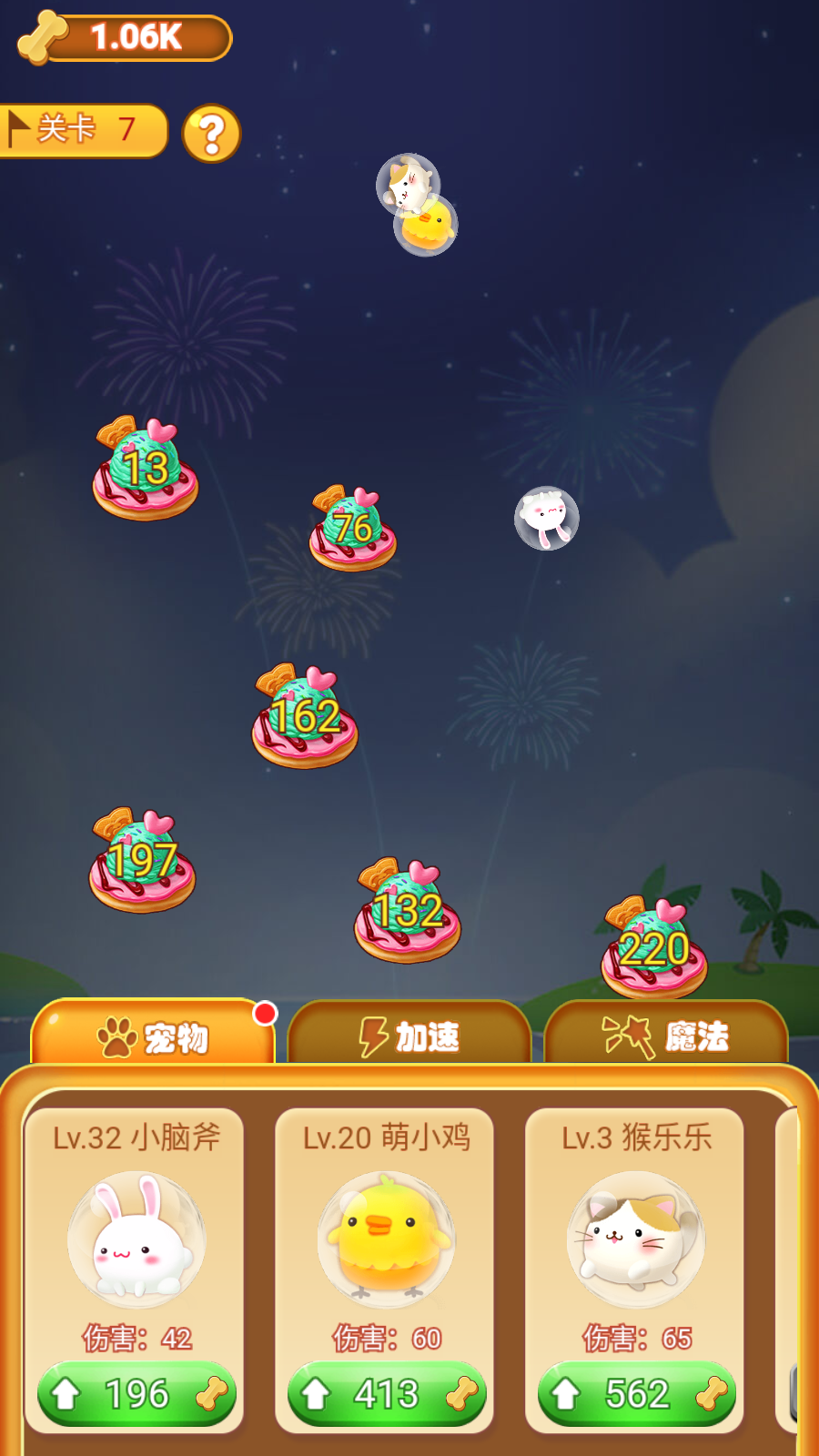Open the question mark help icon

click(211, 134)
